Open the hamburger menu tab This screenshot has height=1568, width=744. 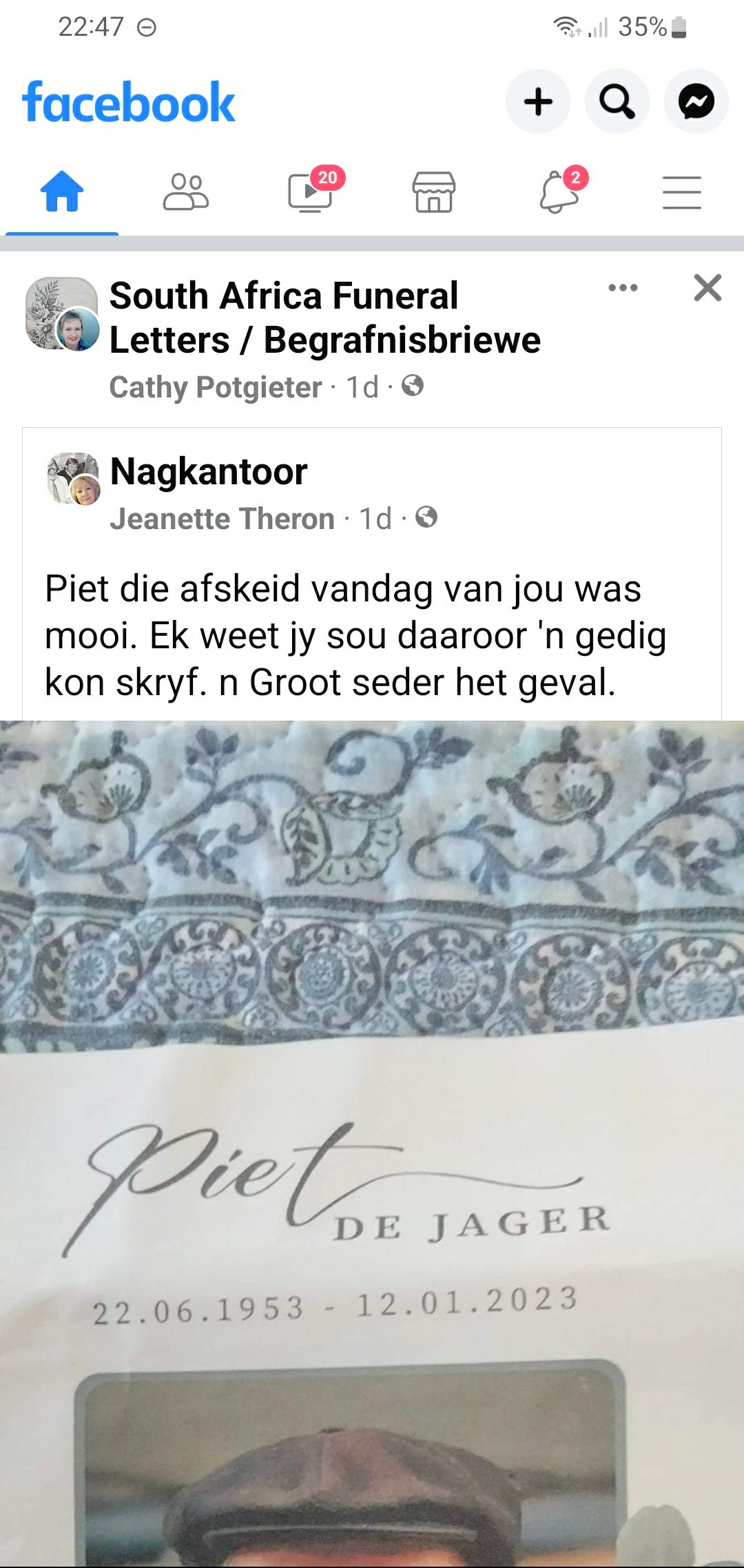682,192
